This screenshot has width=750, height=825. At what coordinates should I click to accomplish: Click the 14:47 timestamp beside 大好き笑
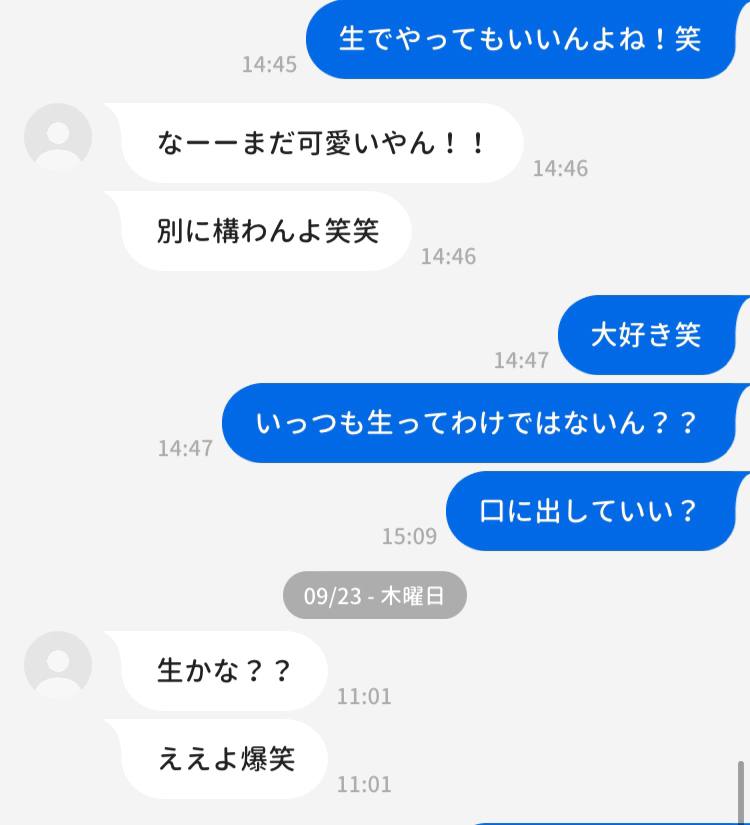coord(521,361)
